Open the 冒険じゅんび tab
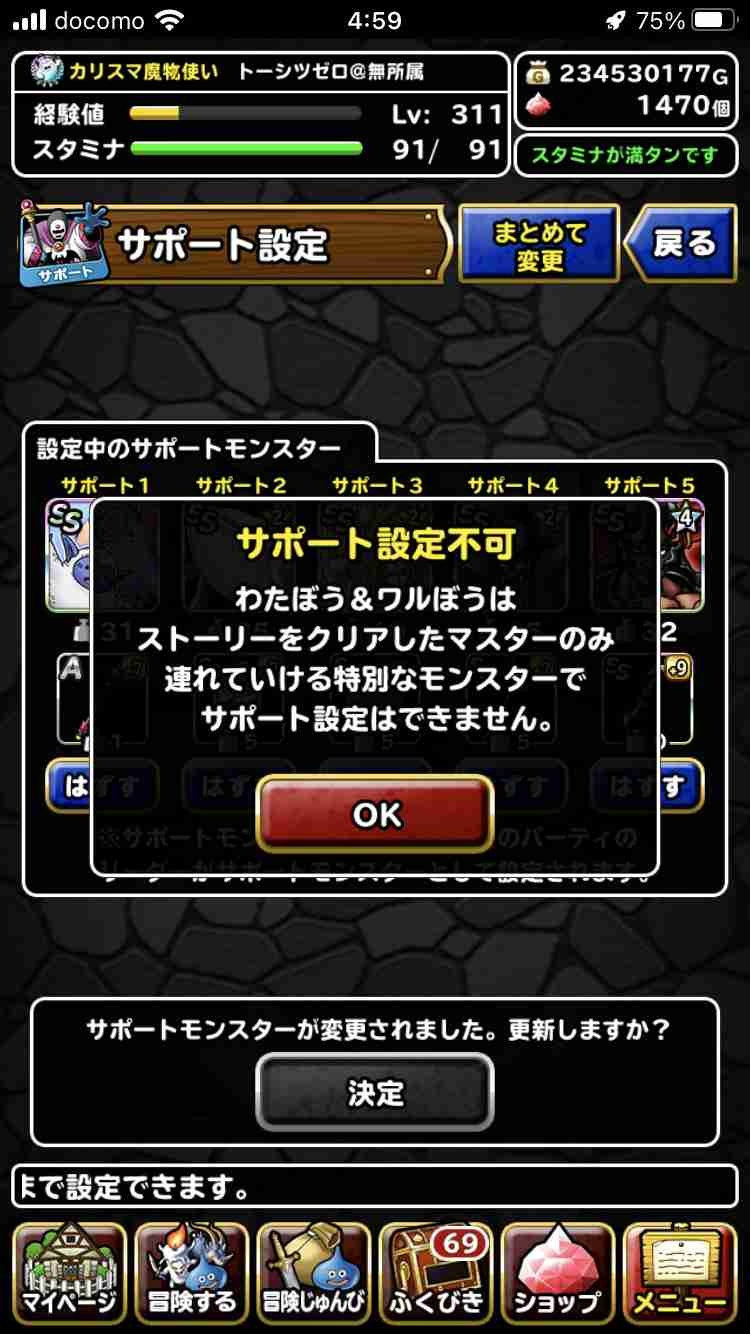Screen dimensions: 750x1334 (x=314, y=1272)
